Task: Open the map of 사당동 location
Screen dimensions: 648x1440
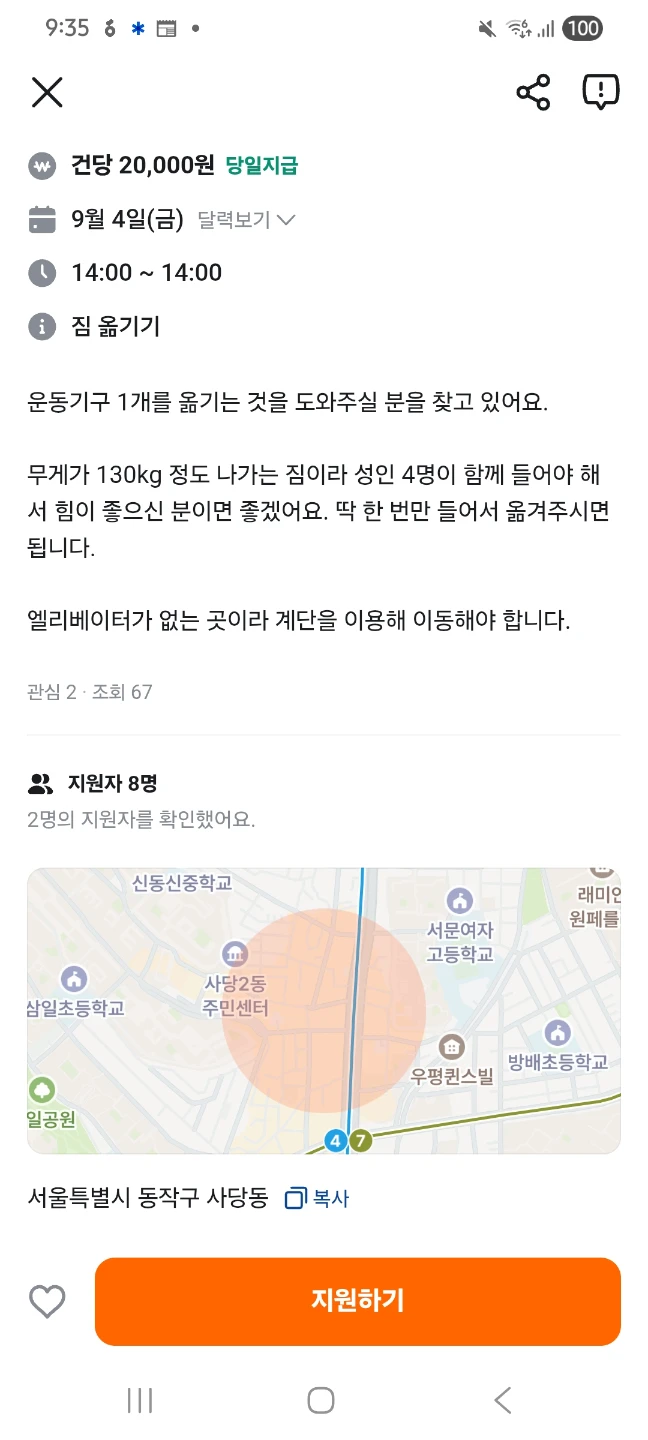Action: point(324,1010)
